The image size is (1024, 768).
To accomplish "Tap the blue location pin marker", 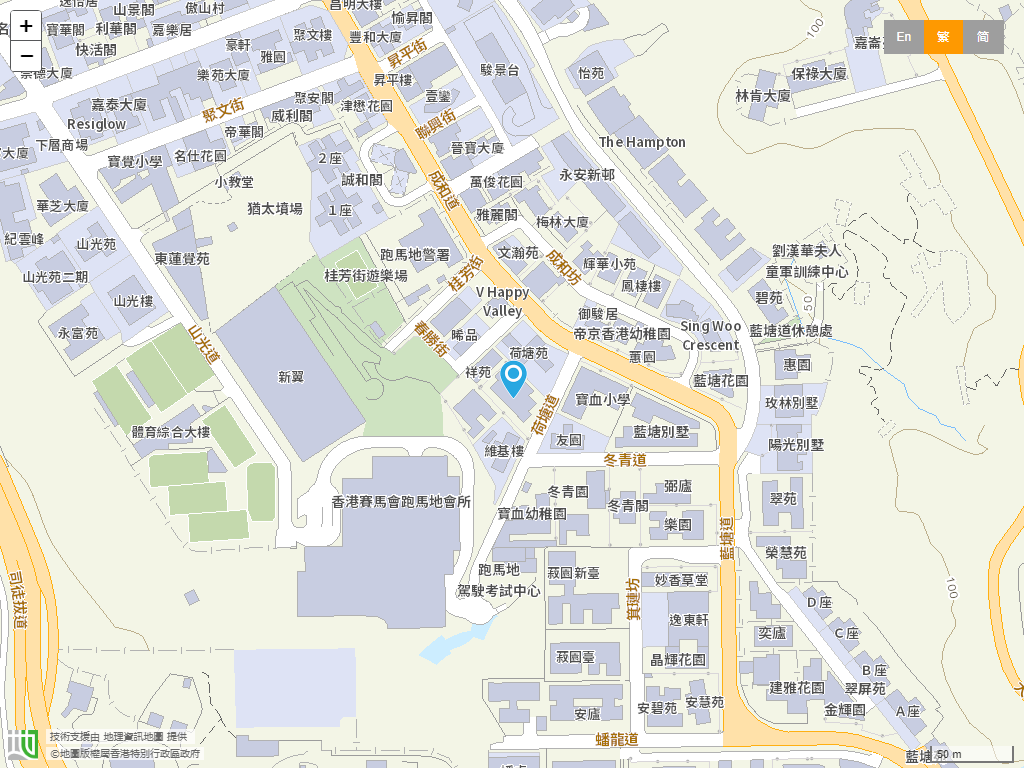I will 513,378.
